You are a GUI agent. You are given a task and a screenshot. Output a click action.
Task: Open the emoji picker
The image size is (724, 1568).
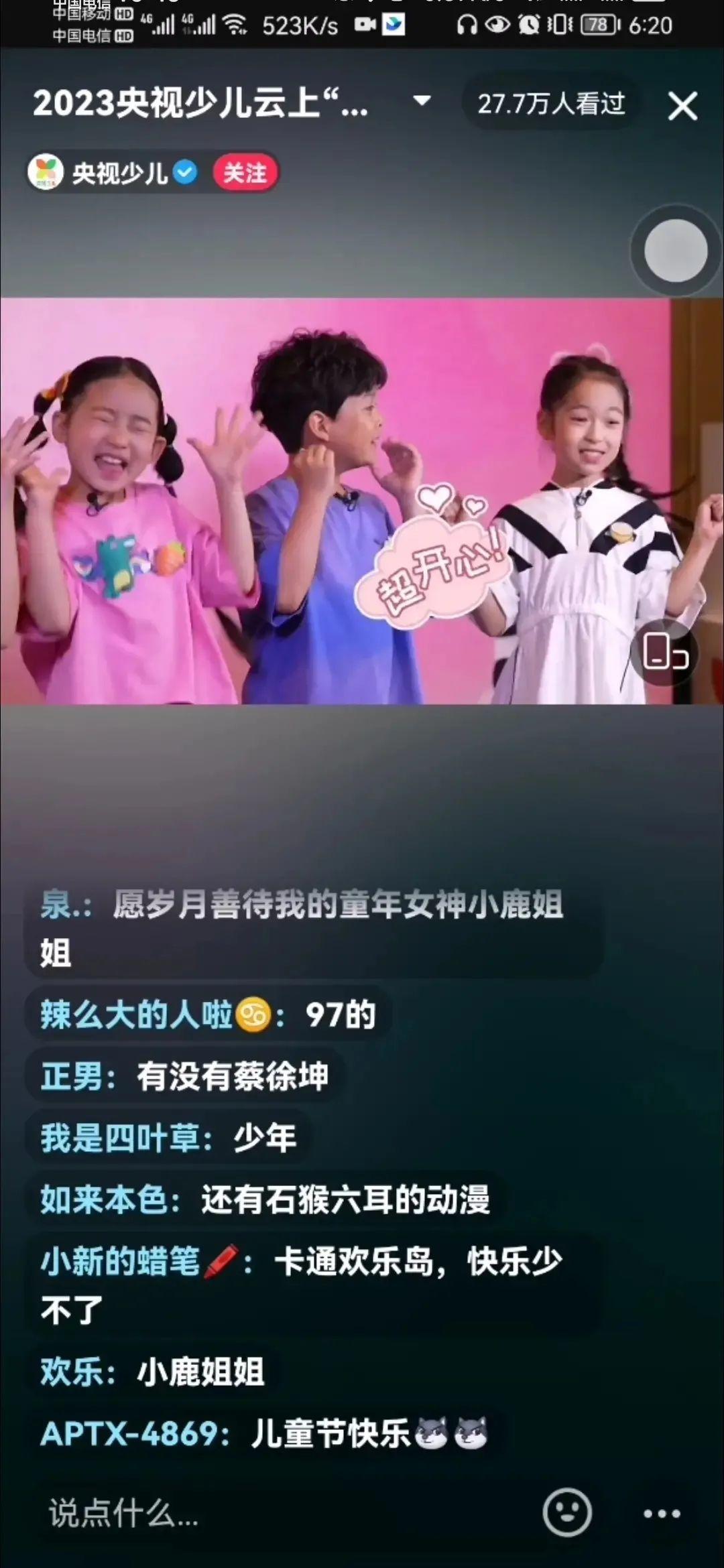(x=567, y=1513)
